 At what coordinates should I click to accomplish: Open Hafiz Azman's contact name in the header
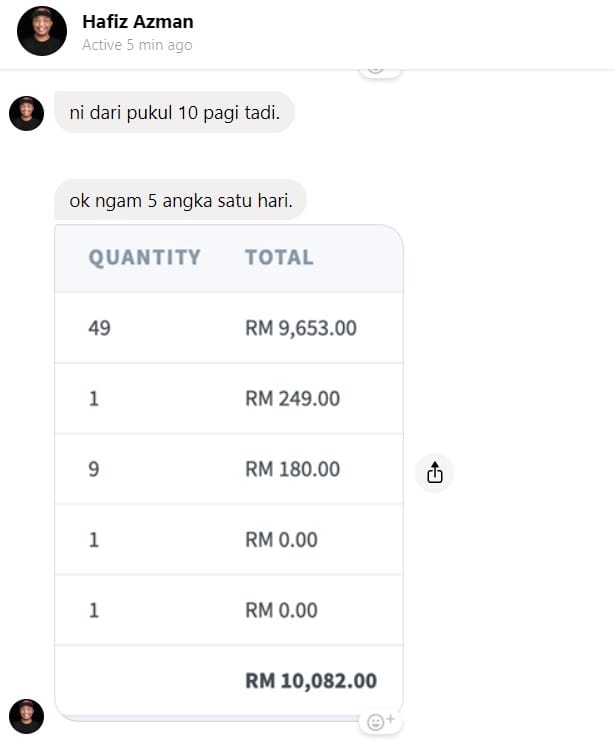(x=138, y=22)
